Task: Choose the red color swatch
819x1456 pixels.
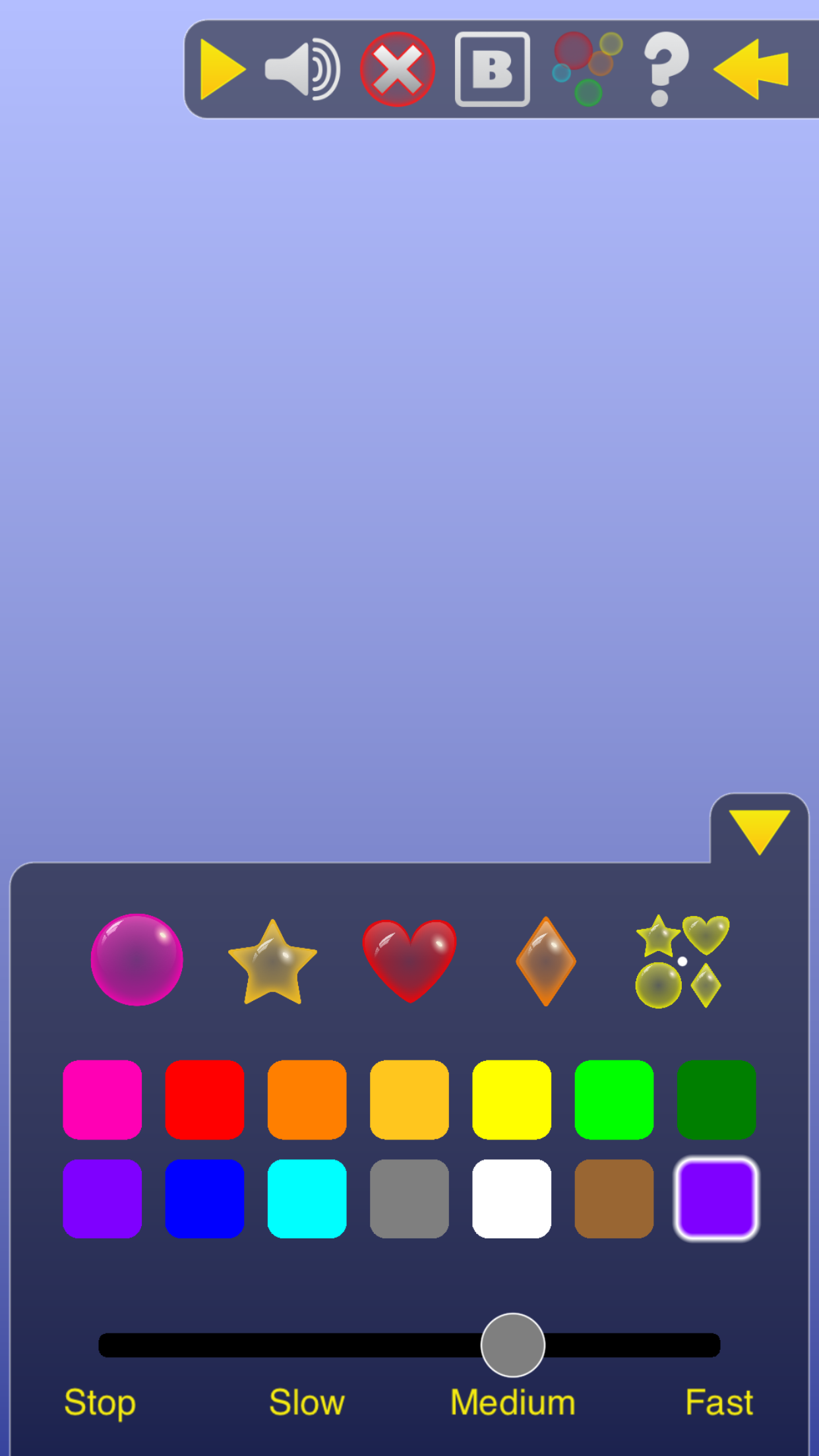Action: [x=204, y=1099]
